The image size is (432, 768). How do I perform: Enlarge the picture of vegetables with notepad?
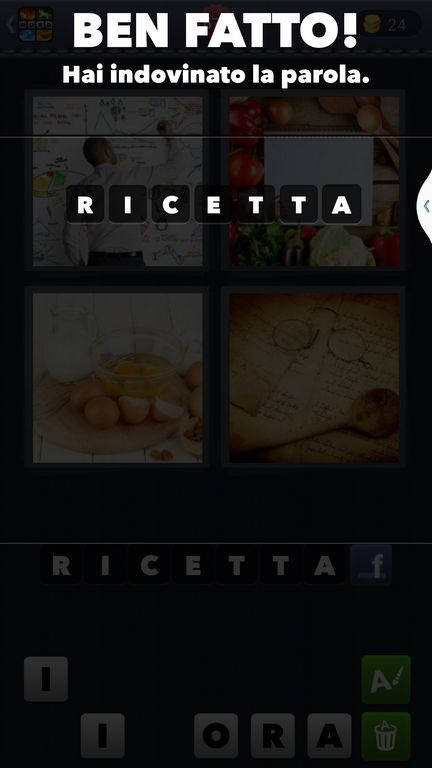(314, 181)
